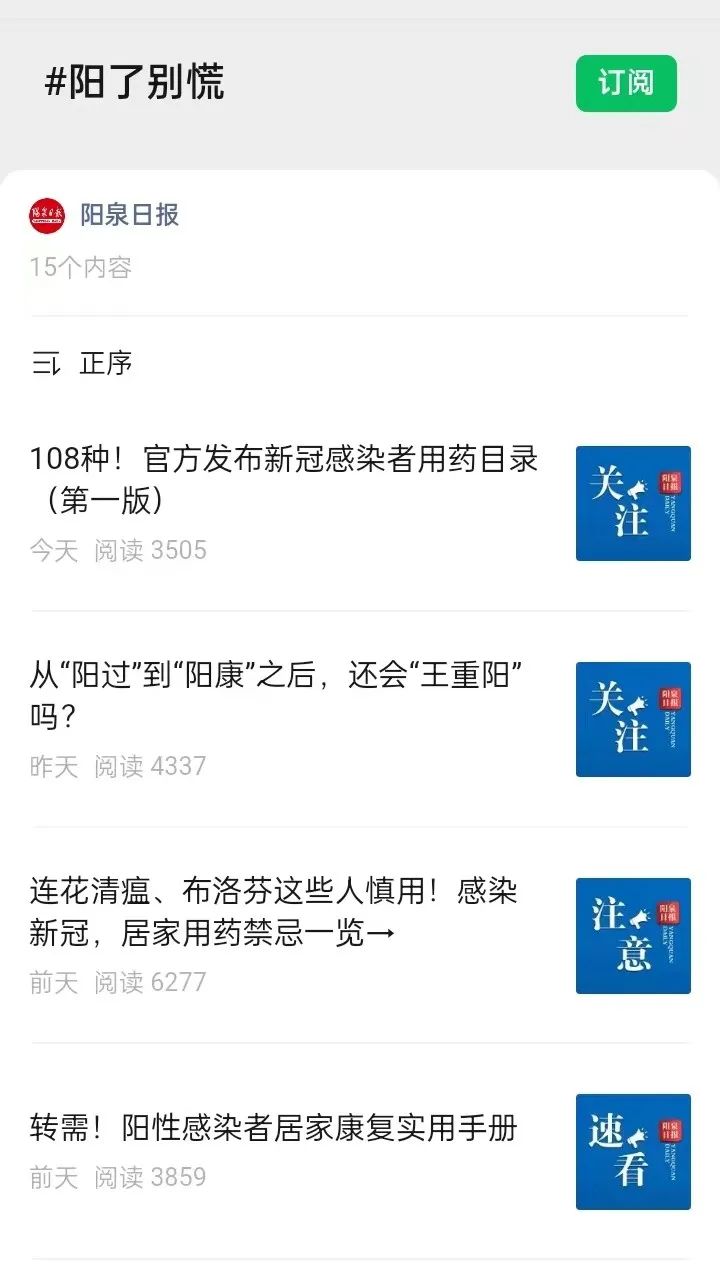
Task: Open the 阳泉日报 account profile
Action: pyautogui.click(x=128, y=215)
